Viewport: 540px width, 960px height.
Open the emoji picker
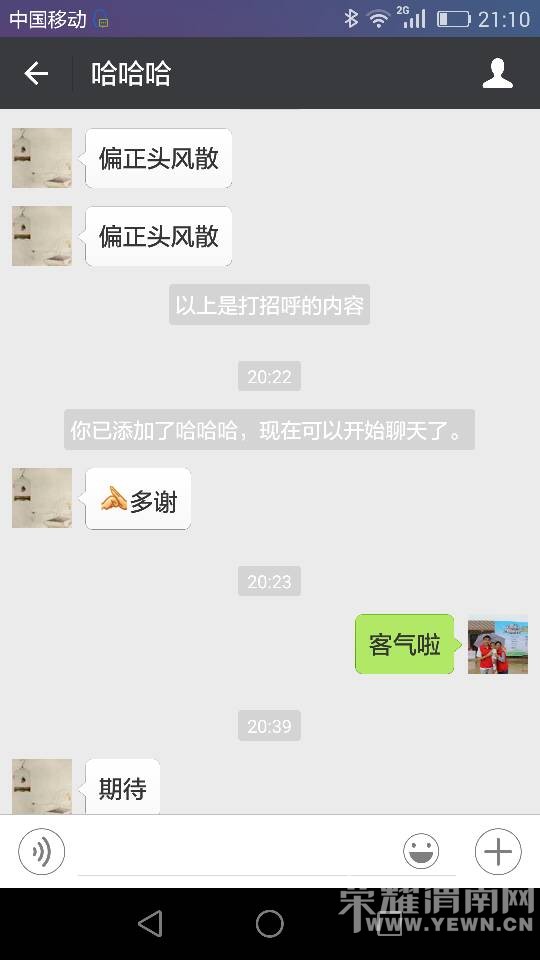pos(421,851)
